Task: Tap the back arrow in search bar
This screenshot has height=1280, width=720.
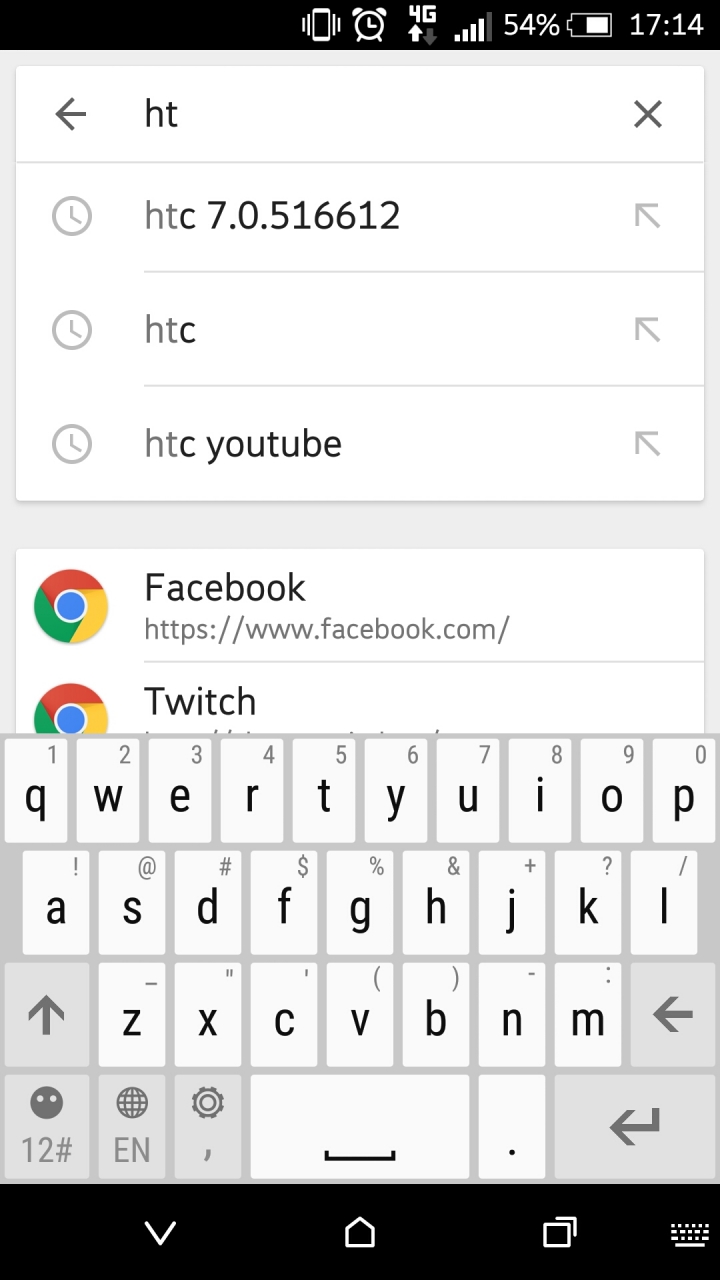Action: click(71, 114)
